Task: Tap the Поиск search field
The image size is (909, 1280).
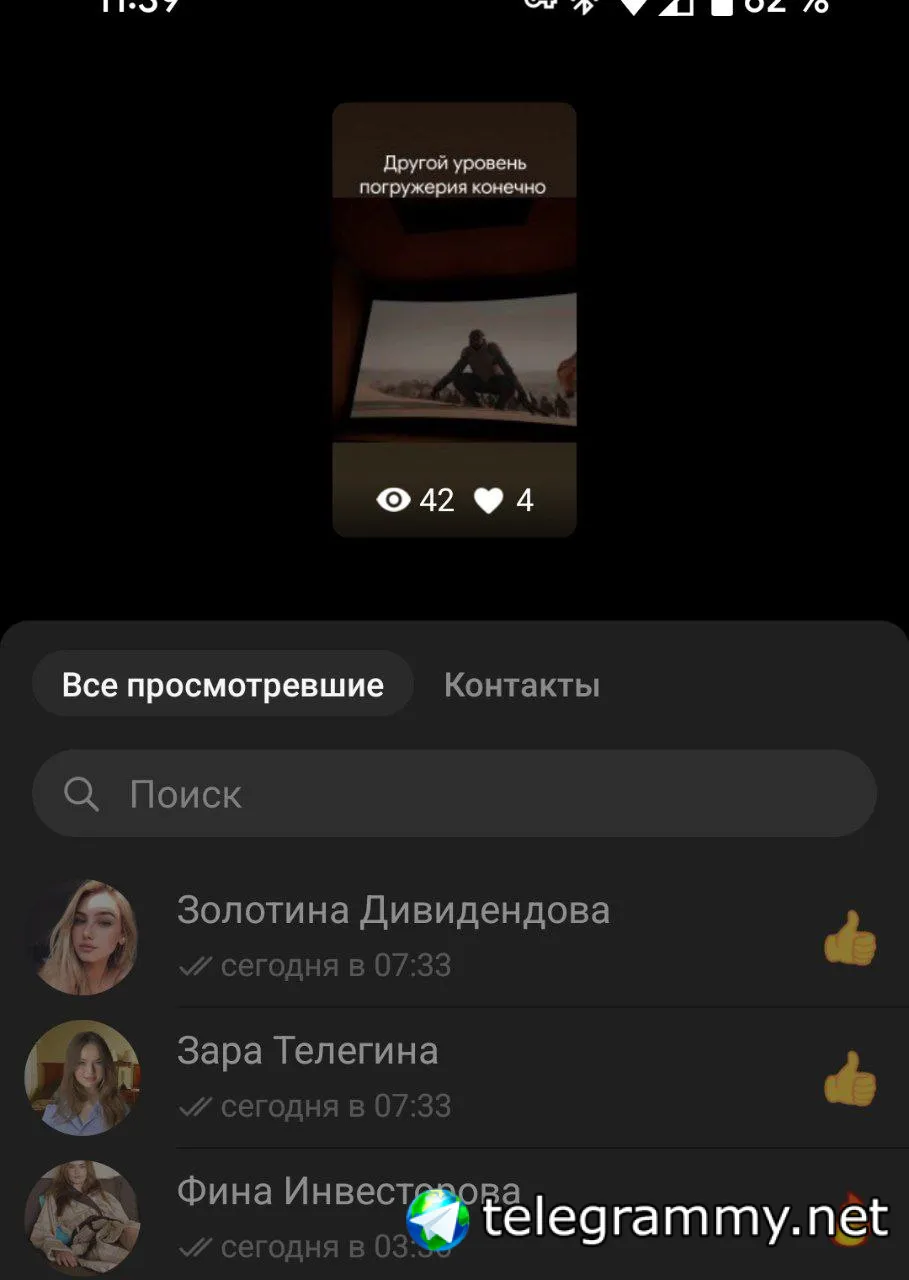Action: coord(454,794)
